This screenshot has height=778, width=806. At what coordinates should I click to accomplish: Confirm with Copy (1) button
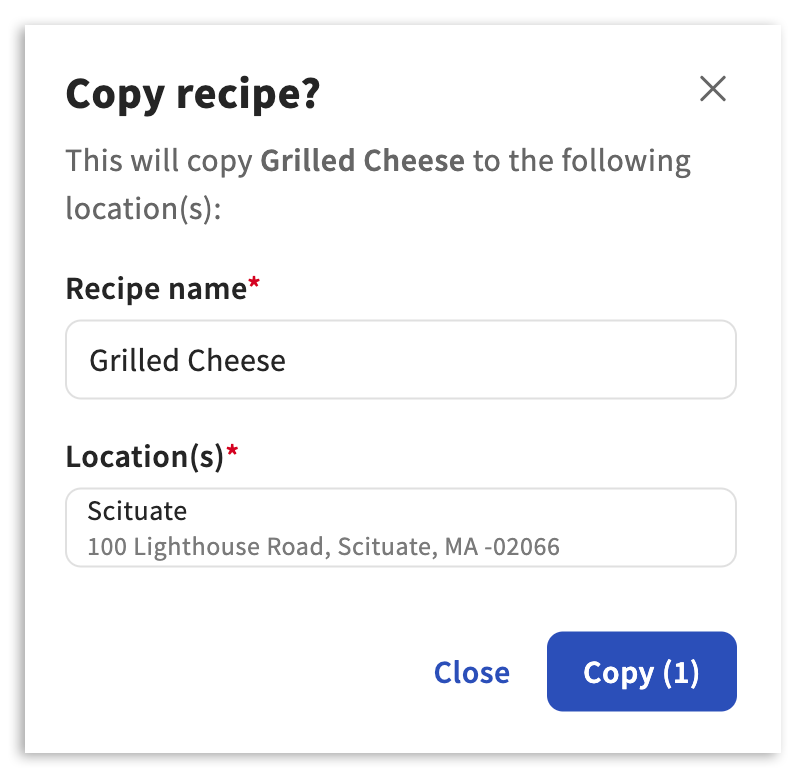coord(641,672)
